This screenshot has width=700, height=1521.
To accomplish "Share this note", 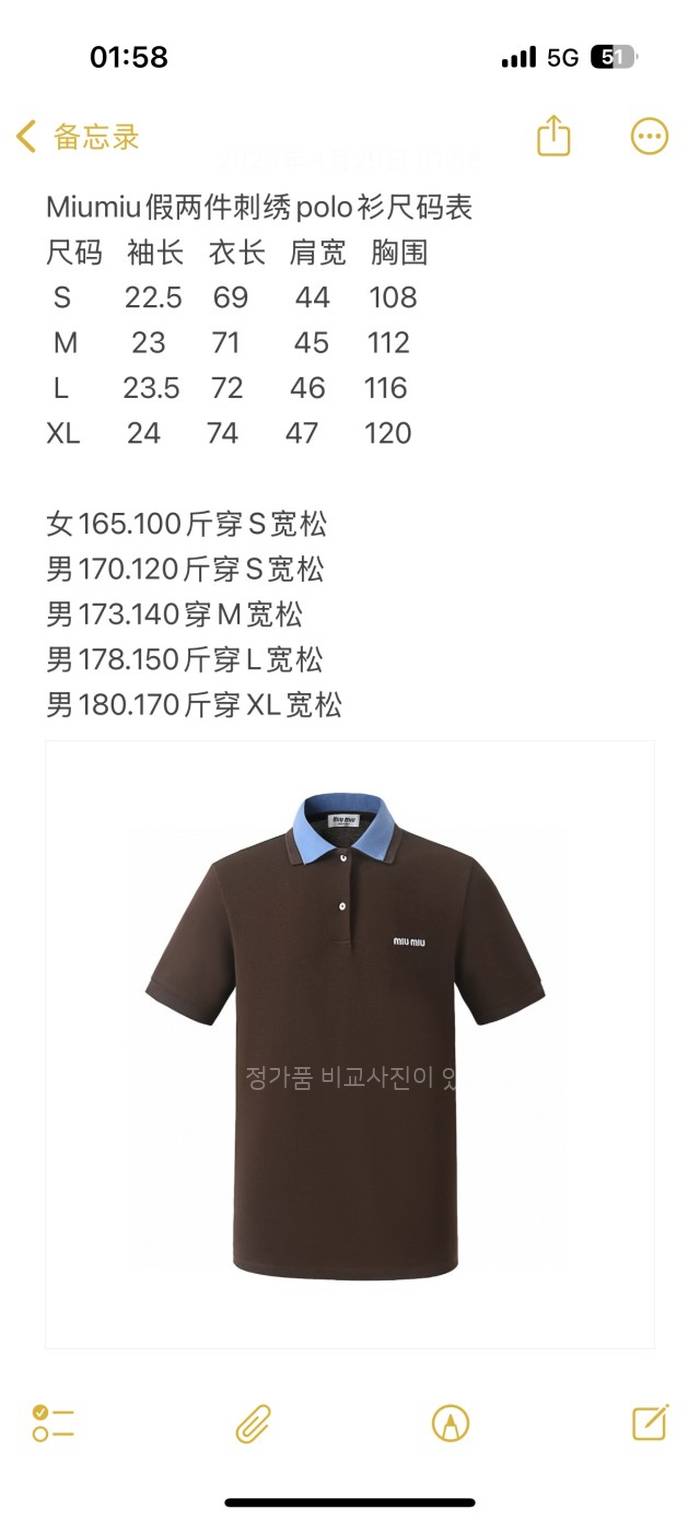I will point(553,136).
